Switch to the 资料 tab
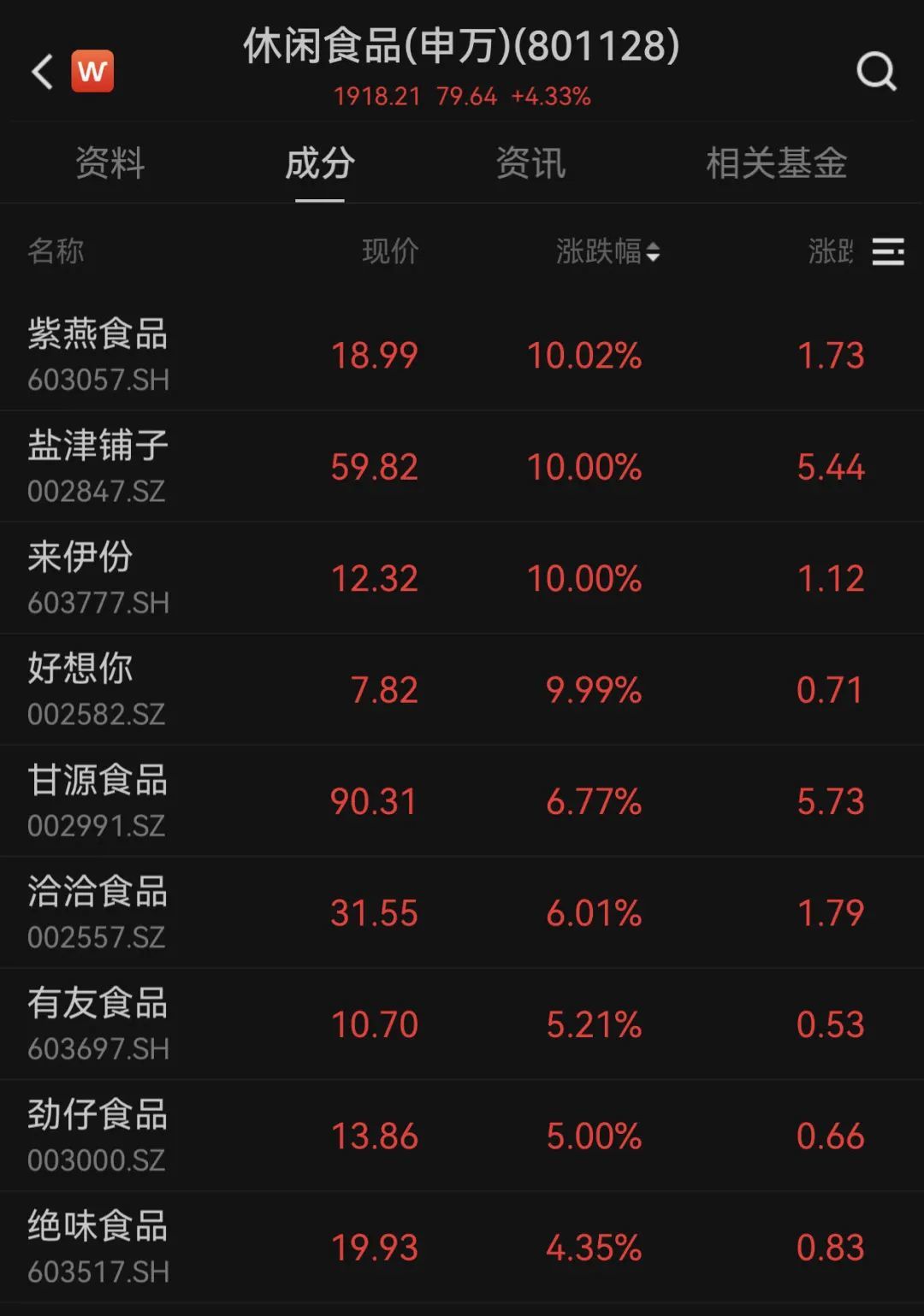Image resolution: width=924 pixels, height=1316 pixels. pyautogui.click(x=110, y=163)
